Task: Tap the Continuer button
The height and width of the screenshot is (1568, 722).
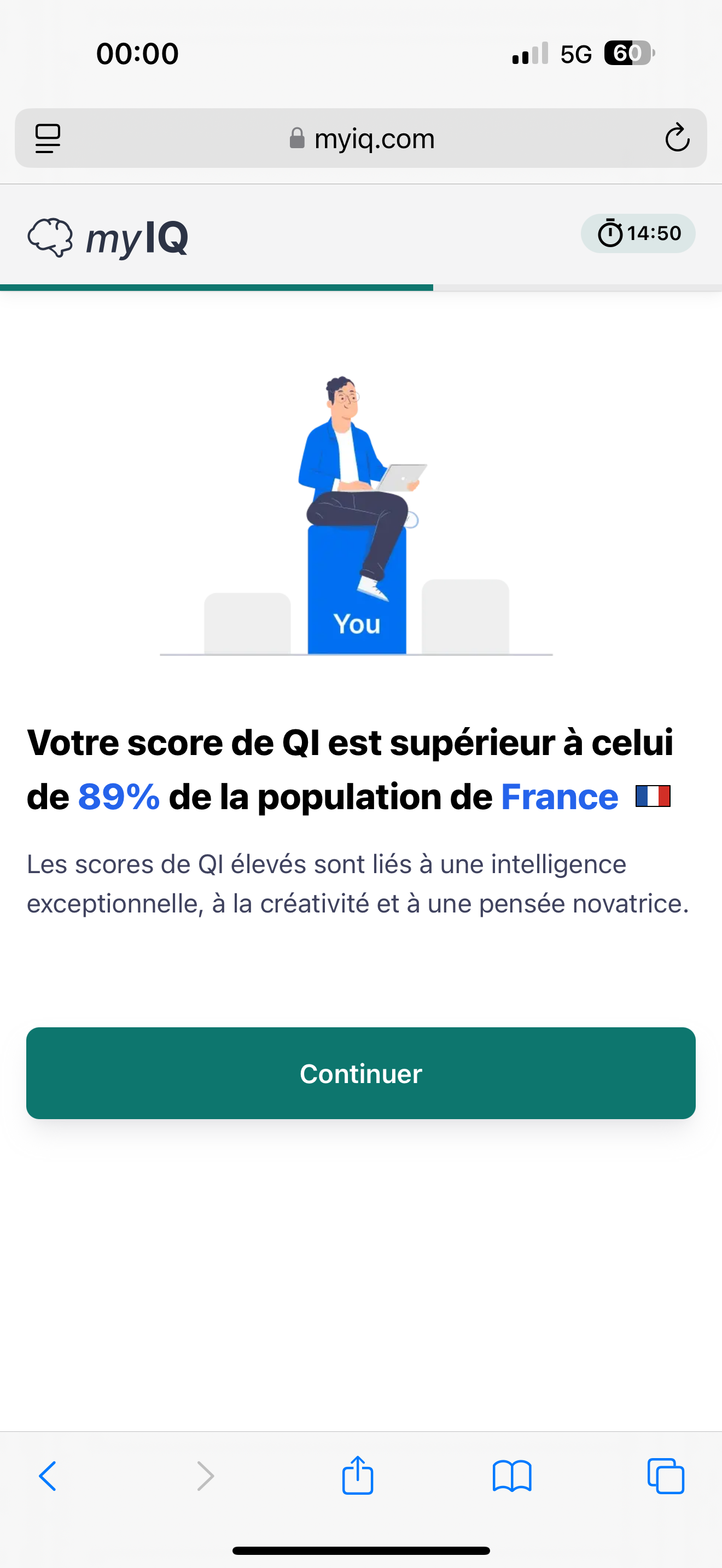Action: (x=361, y=1073)
